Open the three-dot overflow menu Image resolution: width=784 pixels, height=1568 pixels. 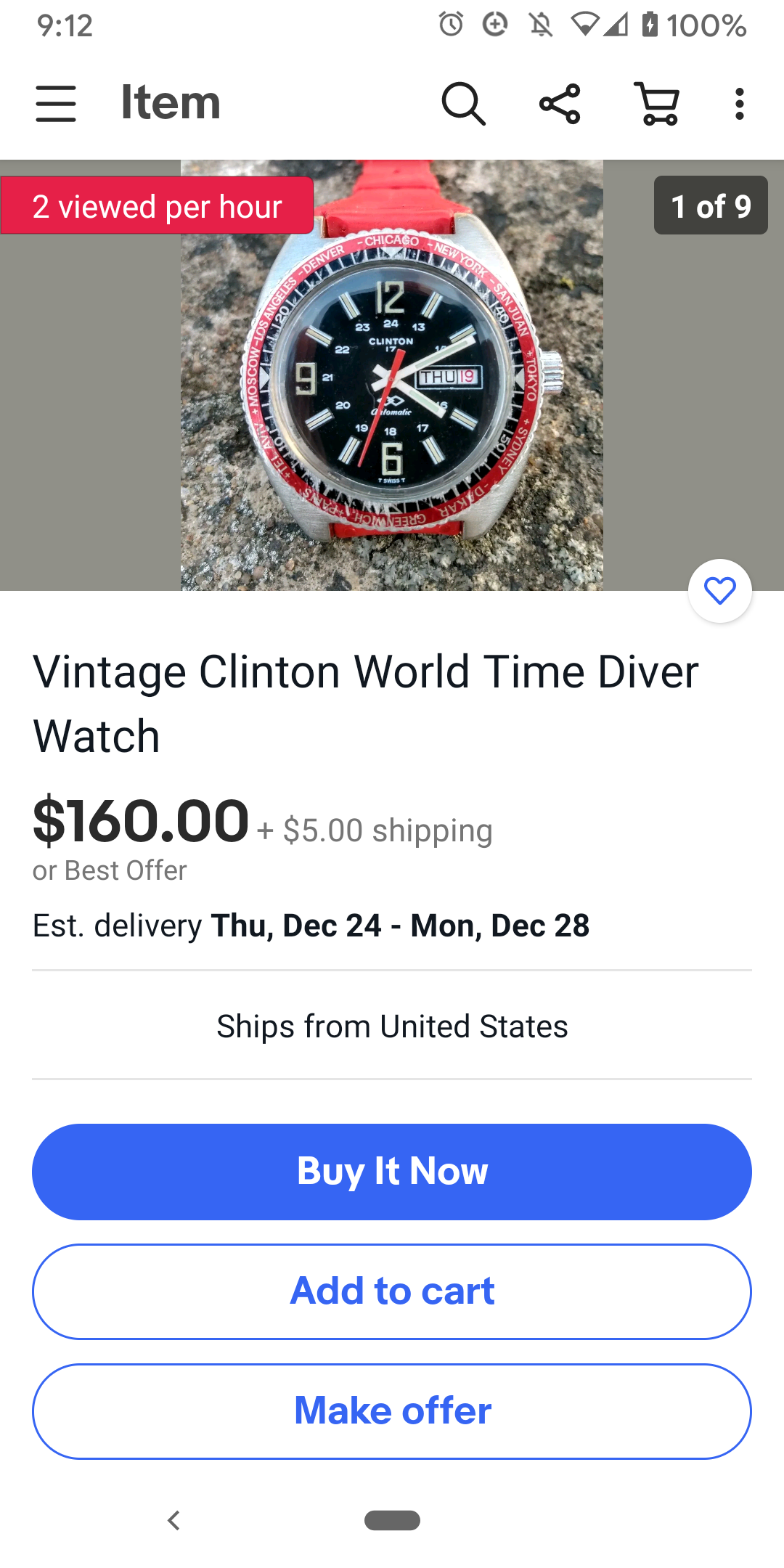739,104
